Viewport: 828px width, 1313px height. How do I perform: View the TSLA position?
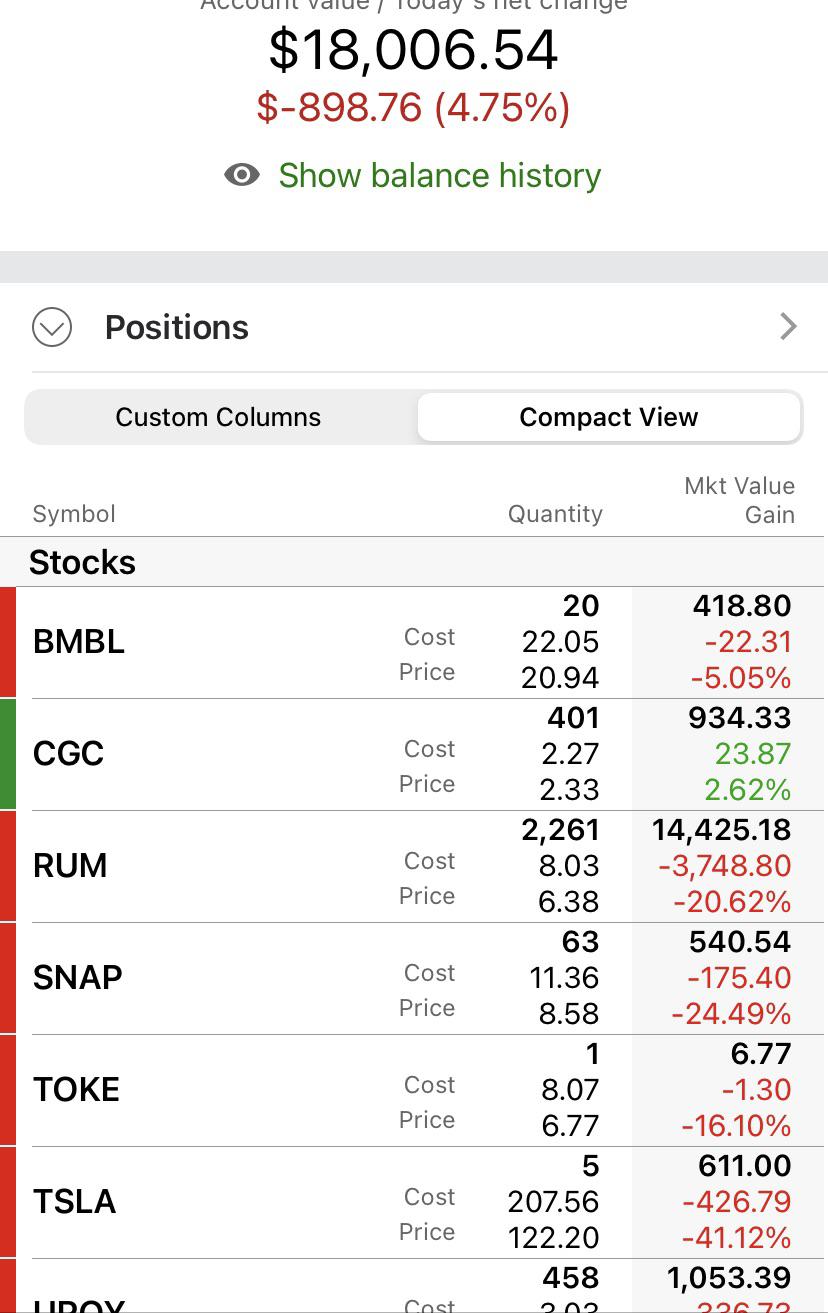pos(75,1202)
